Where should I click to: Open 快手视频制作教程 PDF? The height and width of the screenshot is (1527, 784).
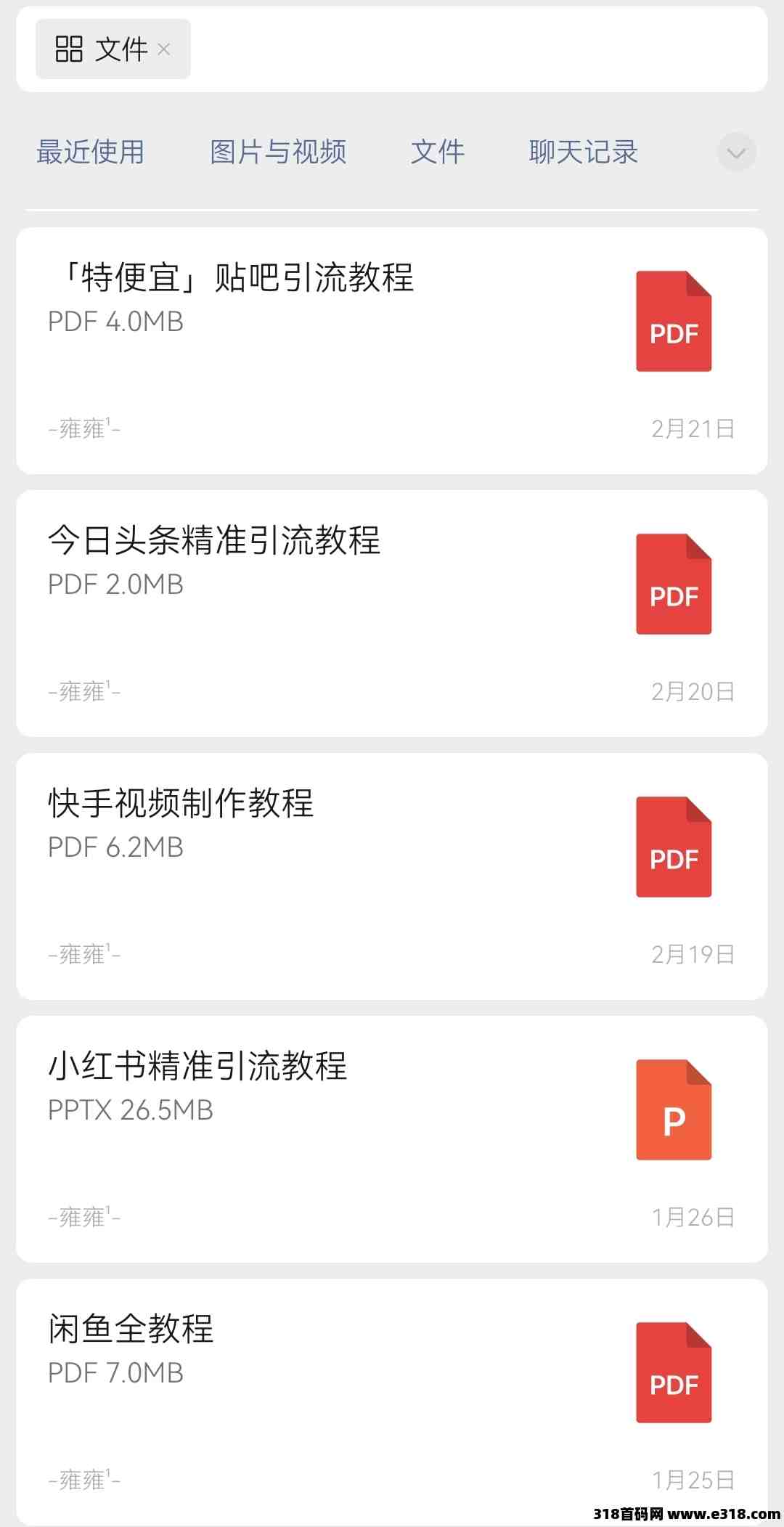pos(392,876)
